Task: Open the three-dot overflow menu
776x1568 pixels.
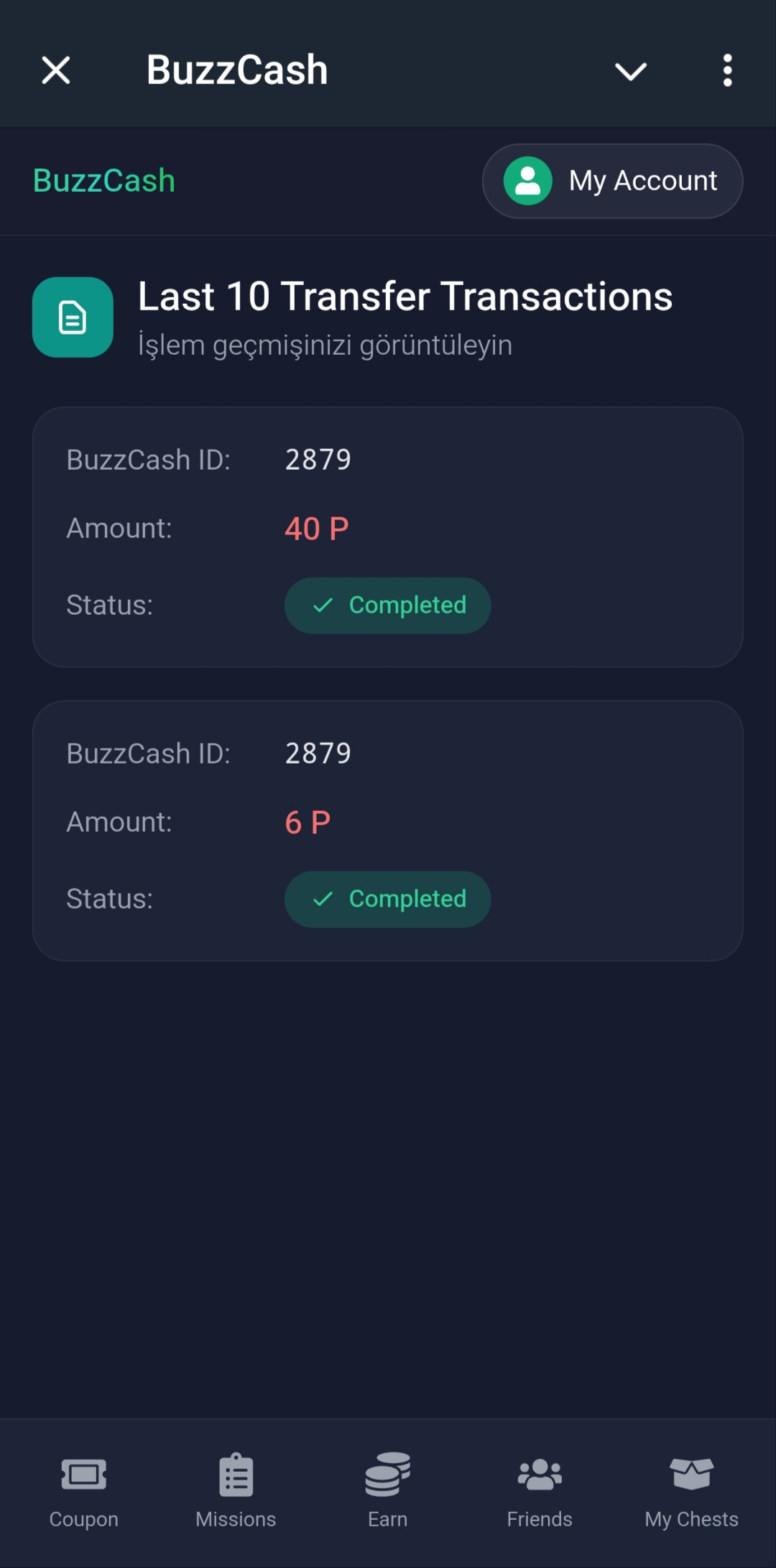Action: coord(727,70)
